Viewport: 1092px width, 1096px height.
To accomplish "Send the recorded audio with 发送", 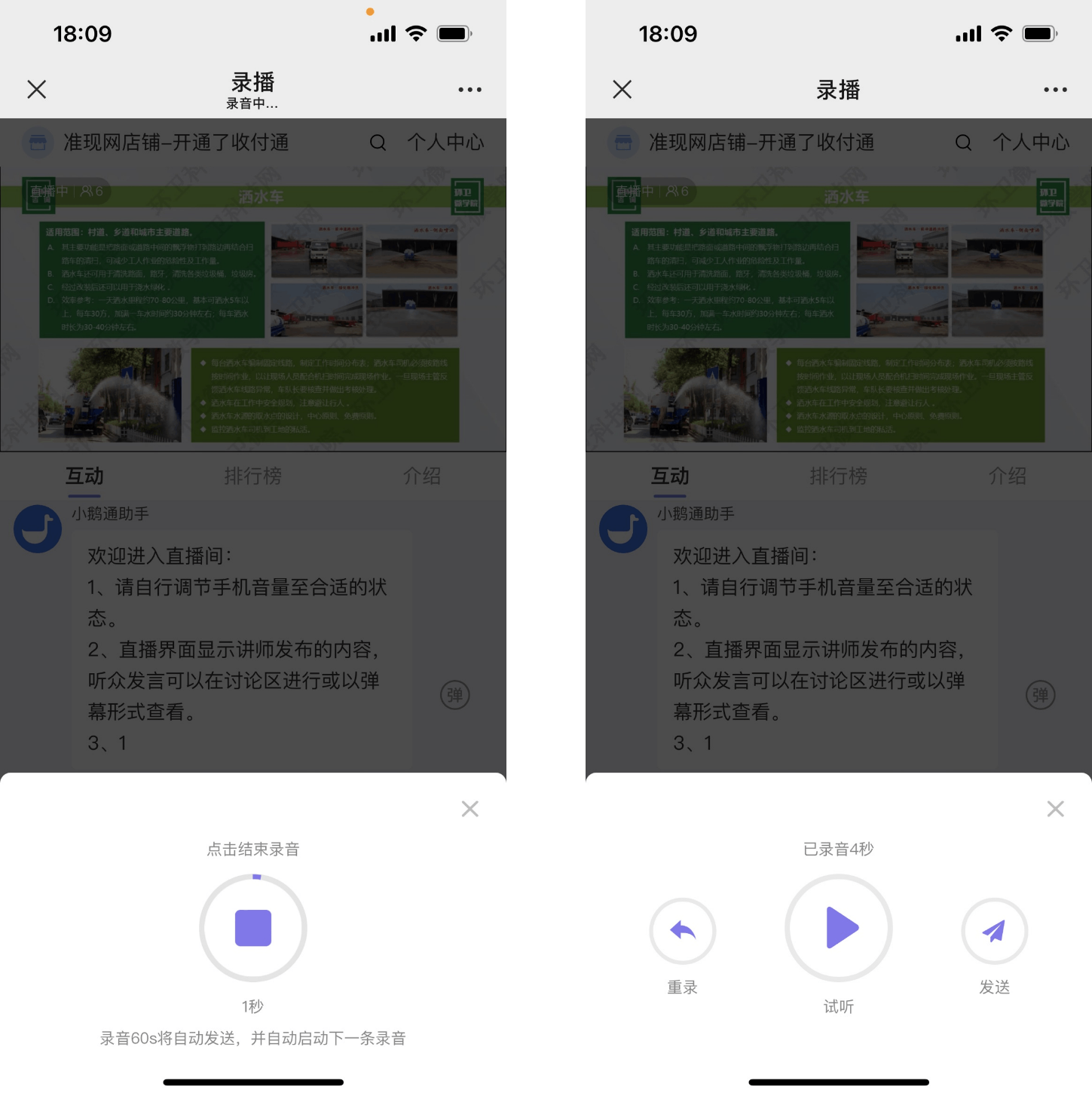I will point(994,931).
